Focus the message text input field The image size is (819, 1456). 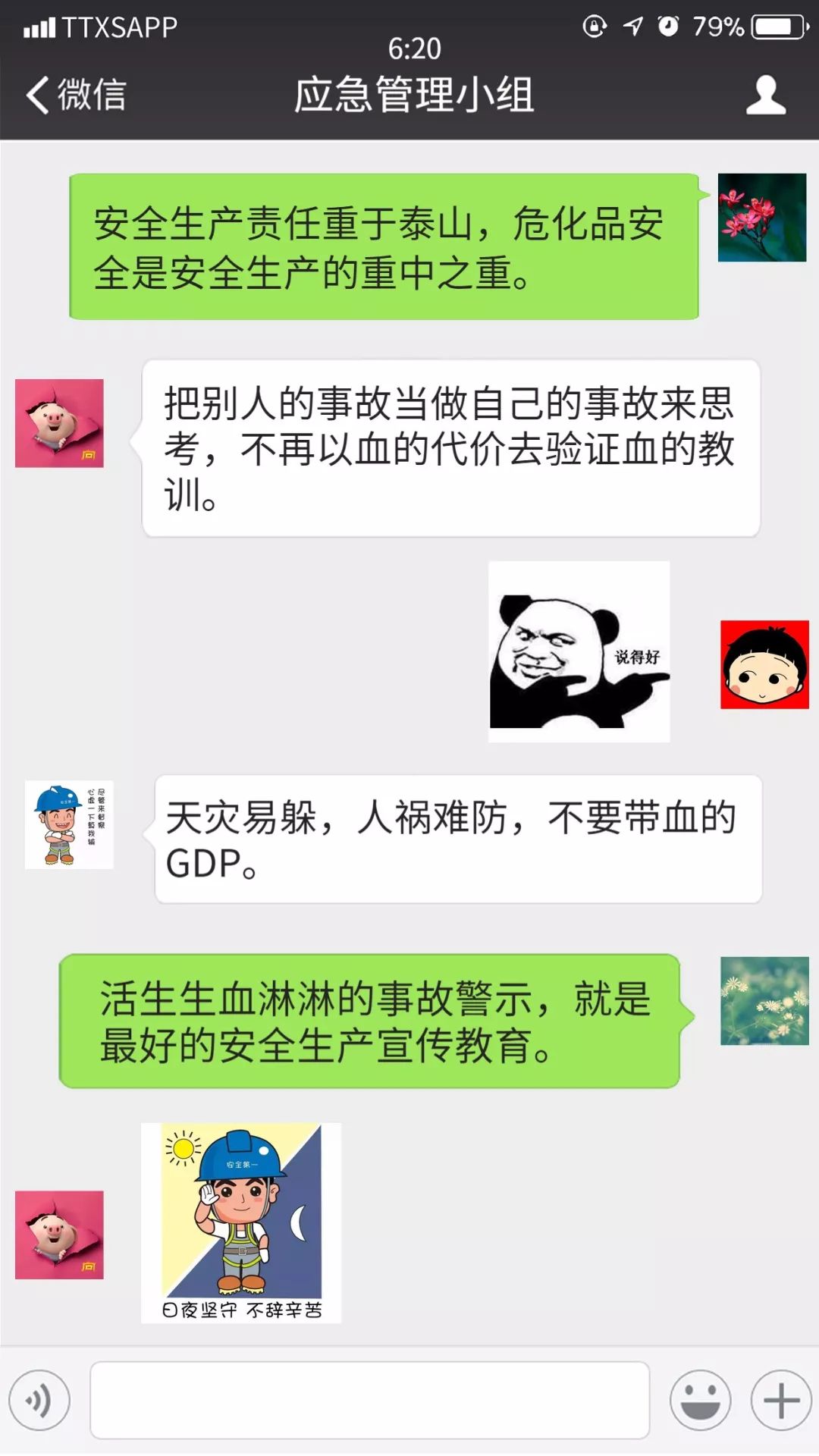point(369,1400)
